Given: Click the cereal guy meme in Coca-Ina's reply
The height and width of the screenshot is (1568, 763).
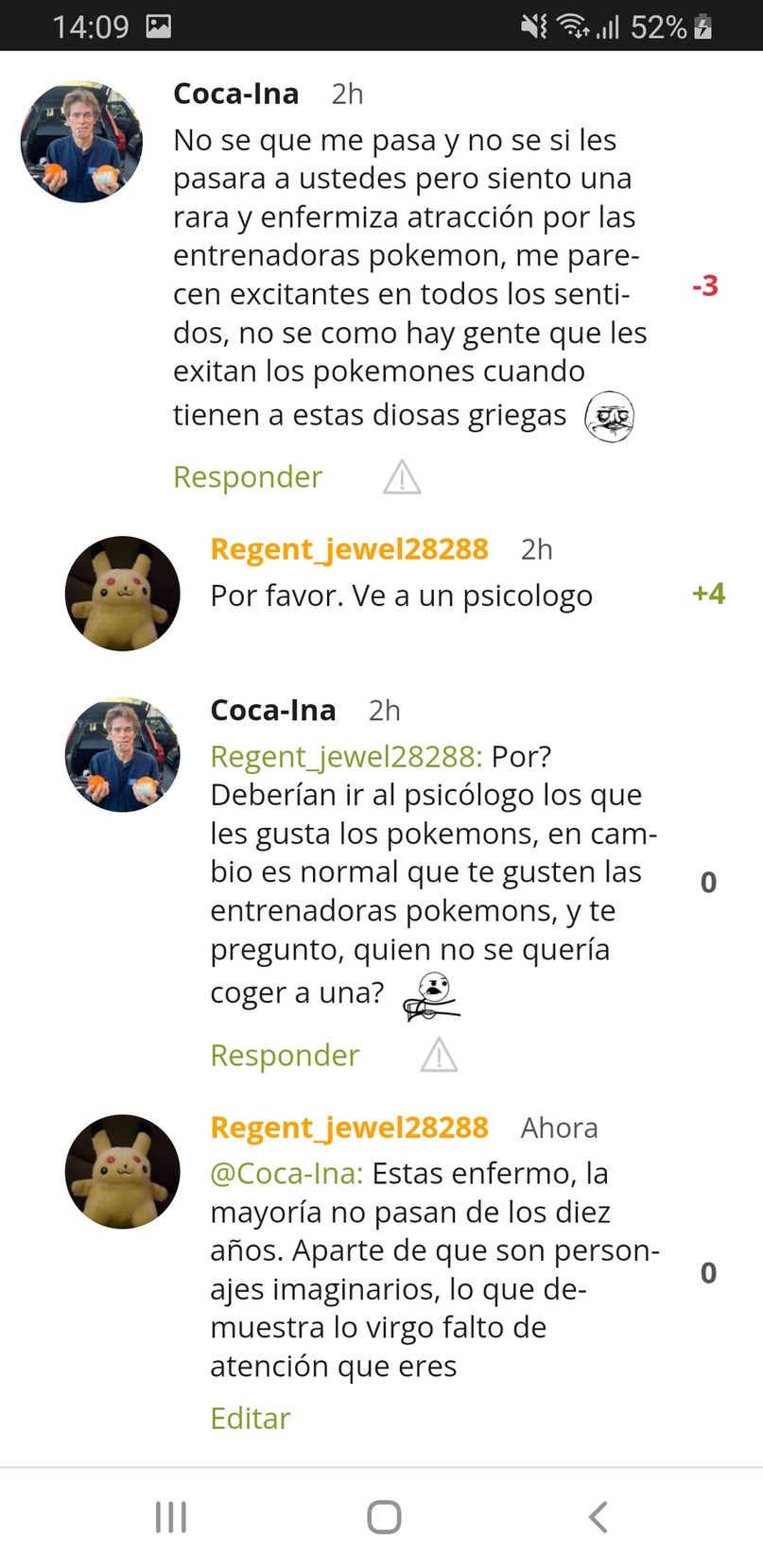Looking at the screenshot, I should [x=434, y=994].
